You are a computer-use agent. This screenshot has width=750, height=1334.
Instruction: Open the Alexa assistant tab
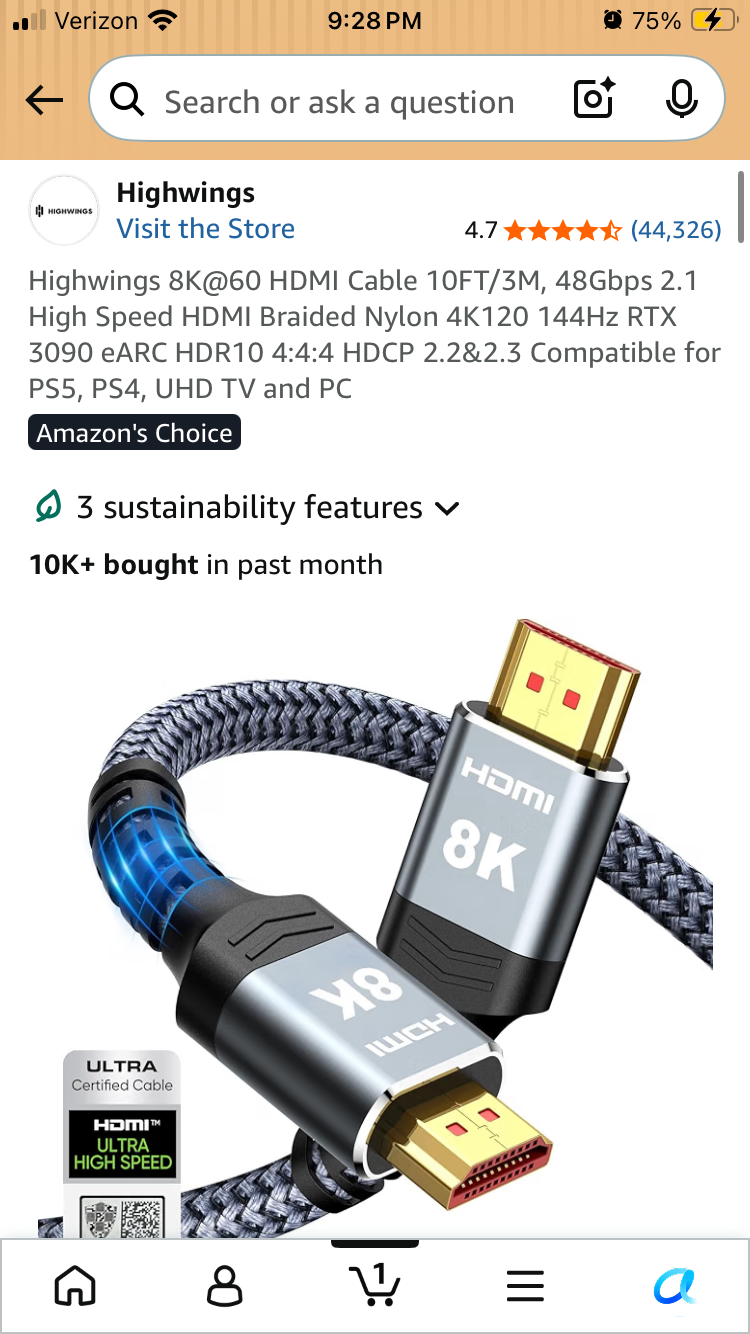[675, 1286]
